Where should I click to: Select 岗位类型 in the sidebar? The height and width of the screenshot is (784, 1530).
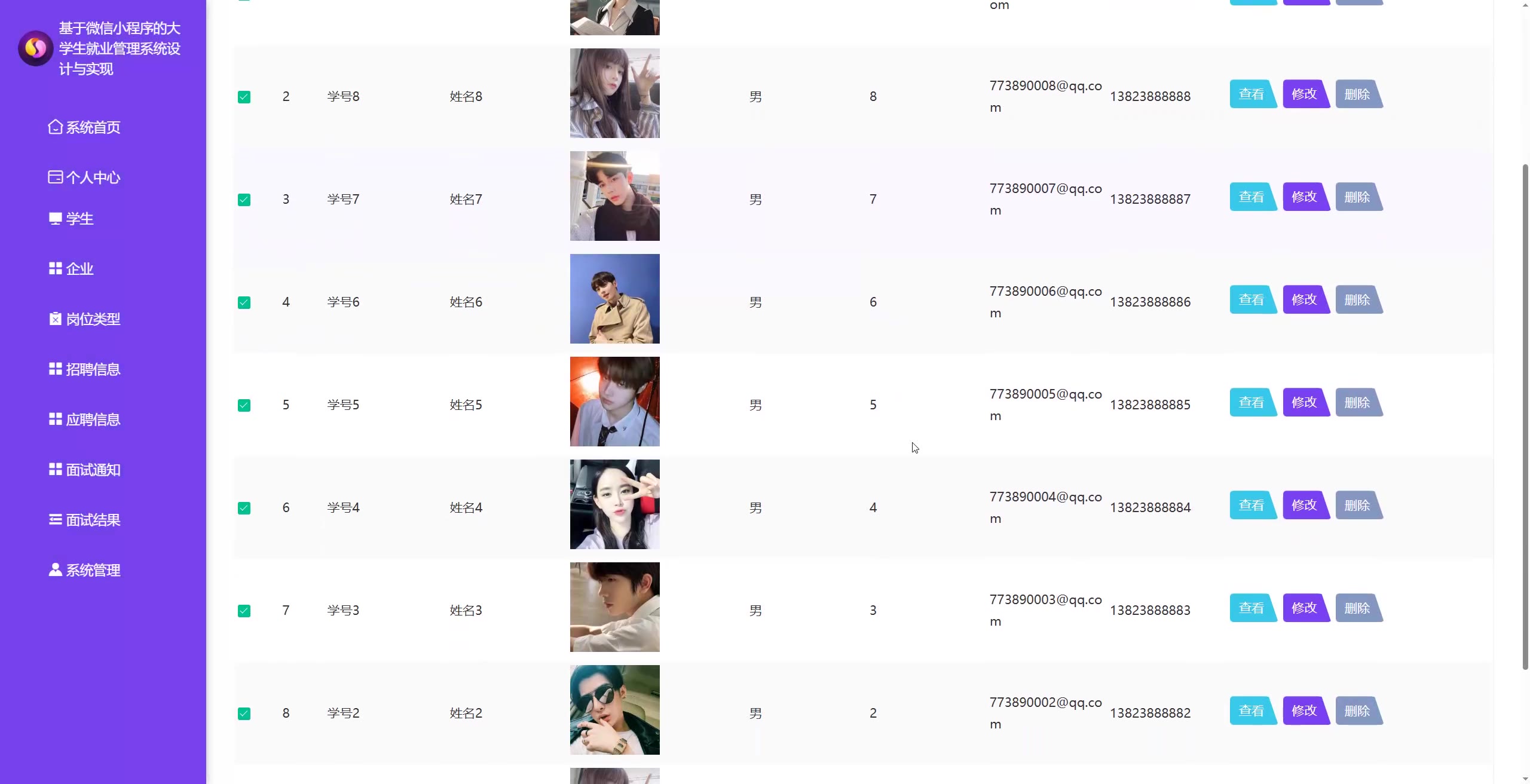pyautogui.click(x=84, y=319)
